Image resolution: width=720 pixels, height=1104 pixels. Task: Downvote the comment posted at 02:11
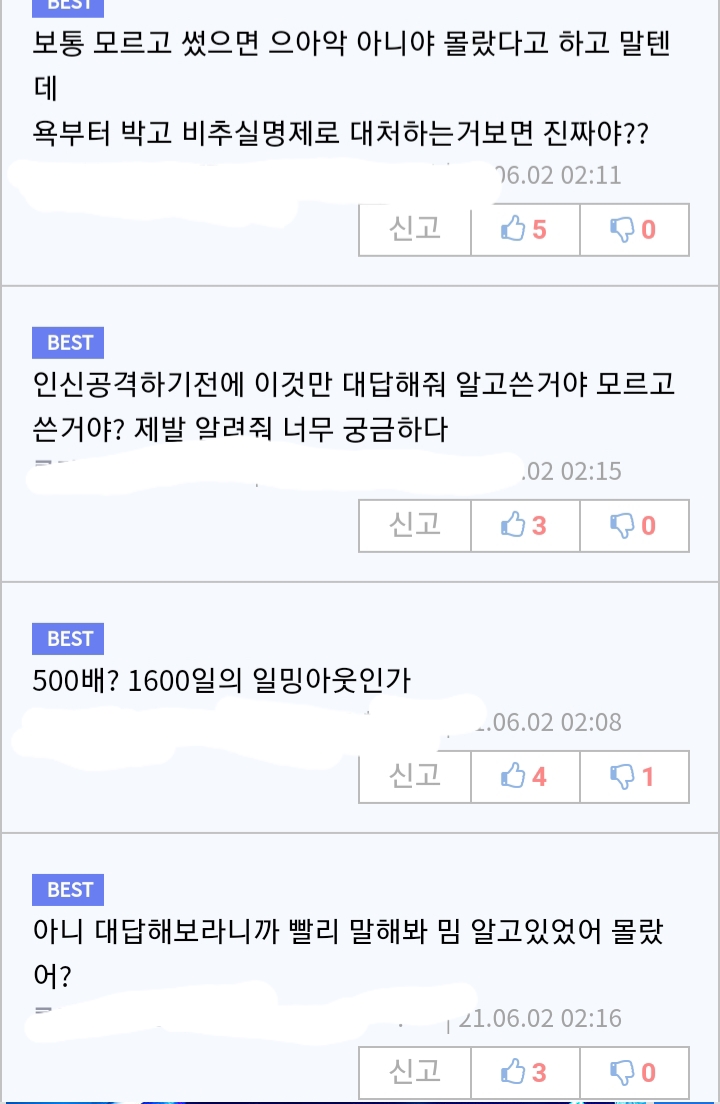634,230
